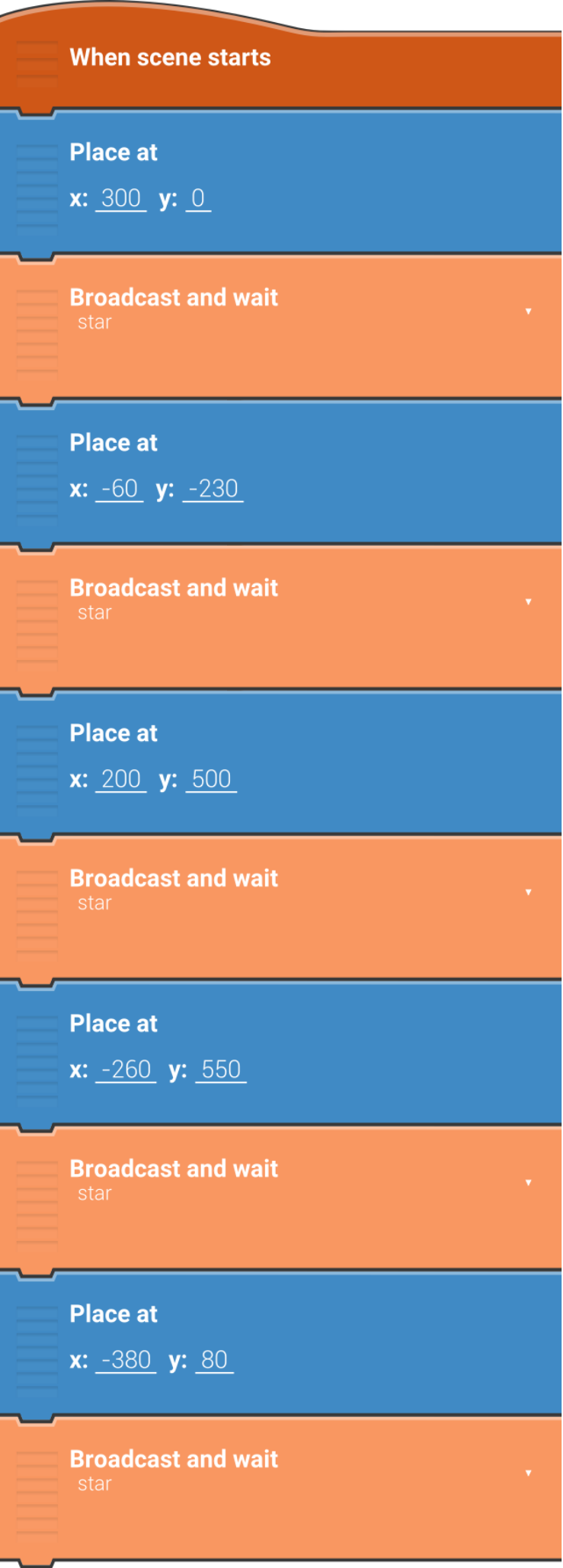Edit the x value 300
The image size is (563, 1568).
pos(120,198)
